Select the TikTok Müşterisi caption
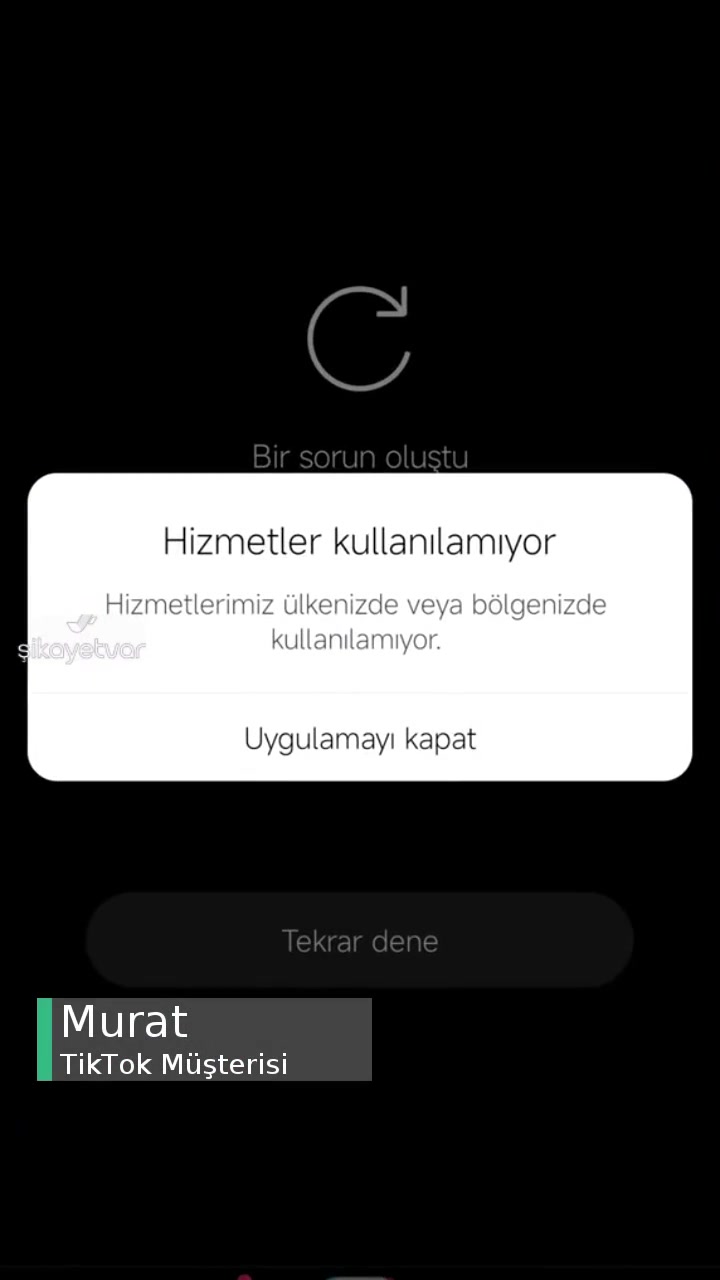This screenshot has width=720, height=1280. (174, 1064)
